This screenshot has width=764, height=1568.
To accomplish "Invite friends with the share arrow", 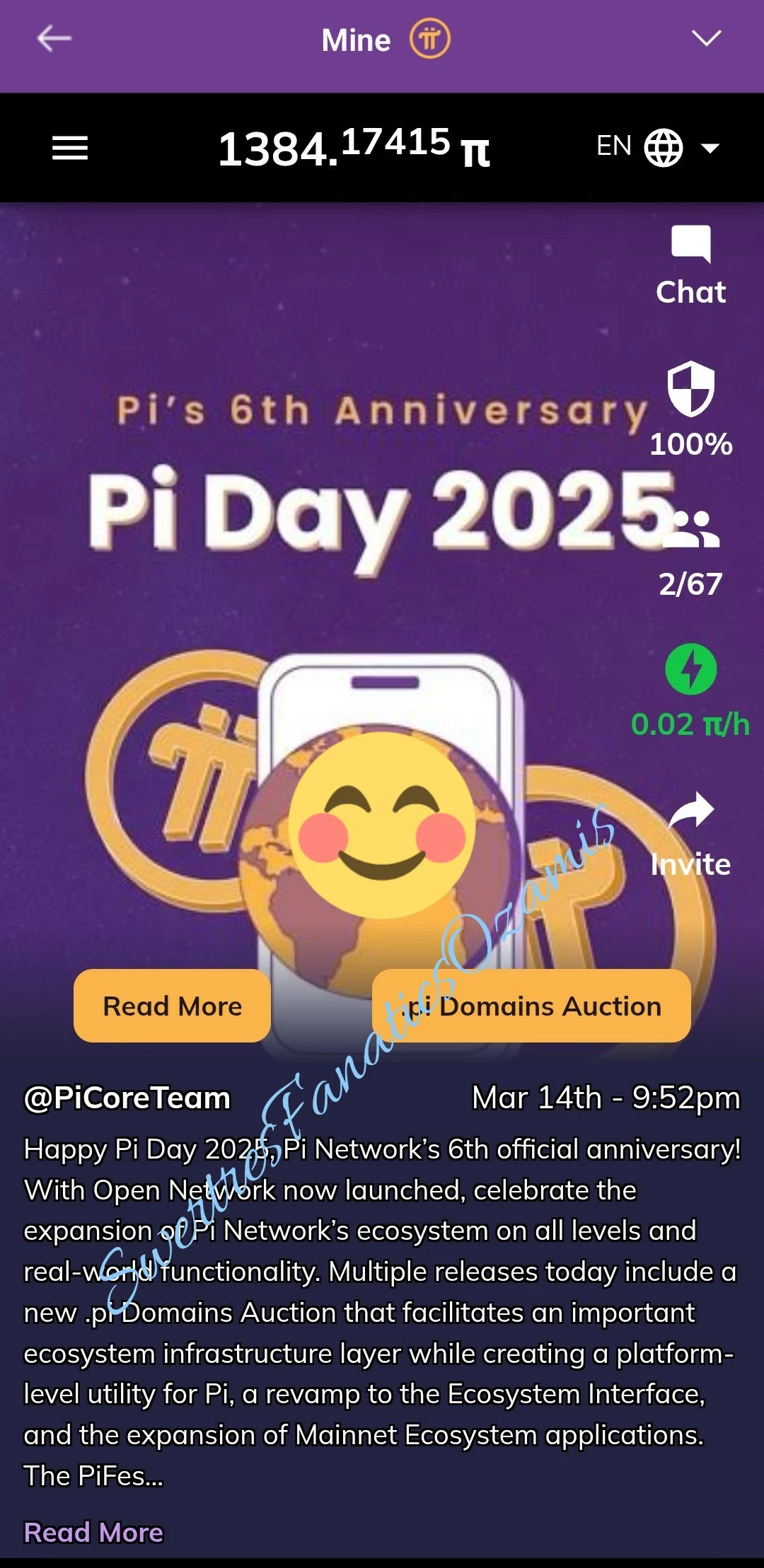I will pyautogui.click(x=691, y=835).
